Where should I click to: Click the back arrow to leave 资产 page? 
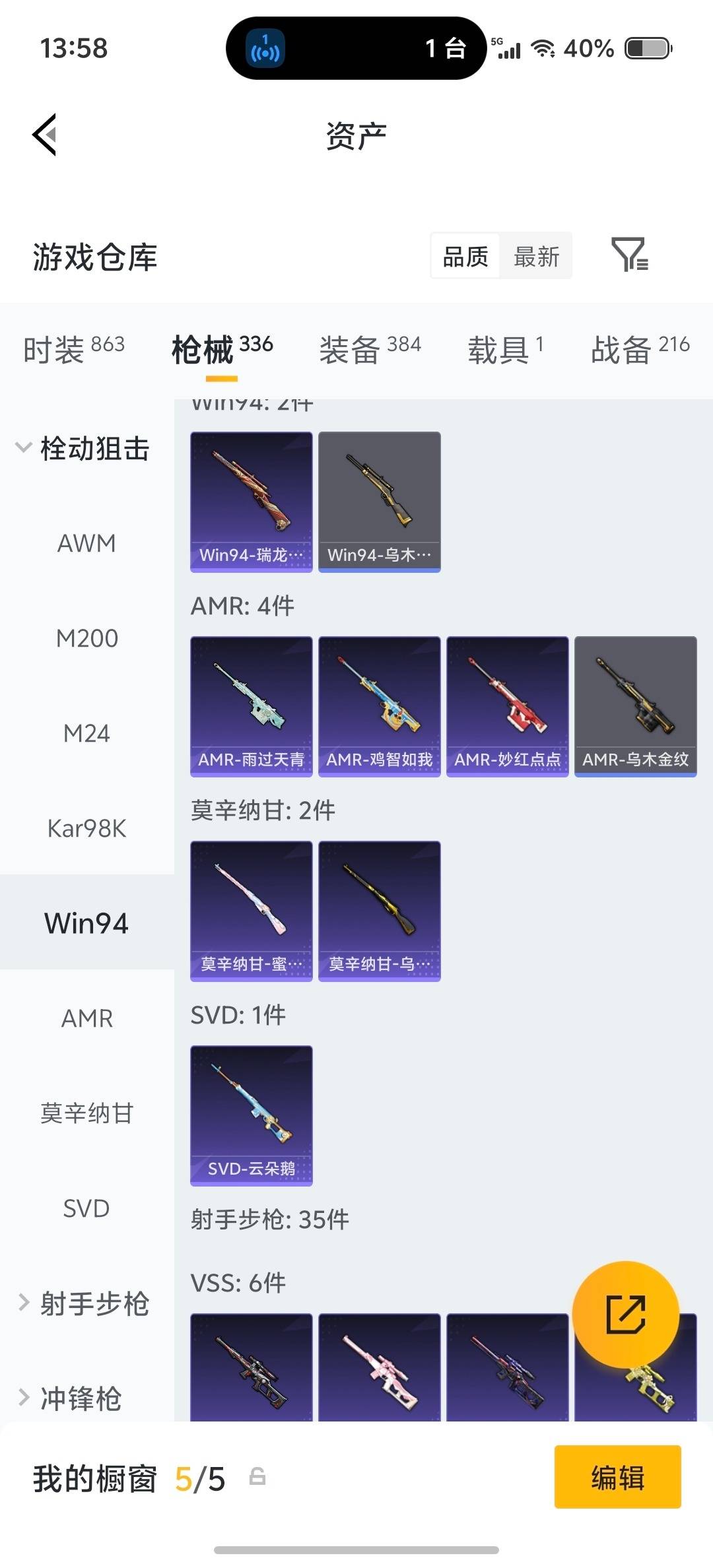pos(44,135)
